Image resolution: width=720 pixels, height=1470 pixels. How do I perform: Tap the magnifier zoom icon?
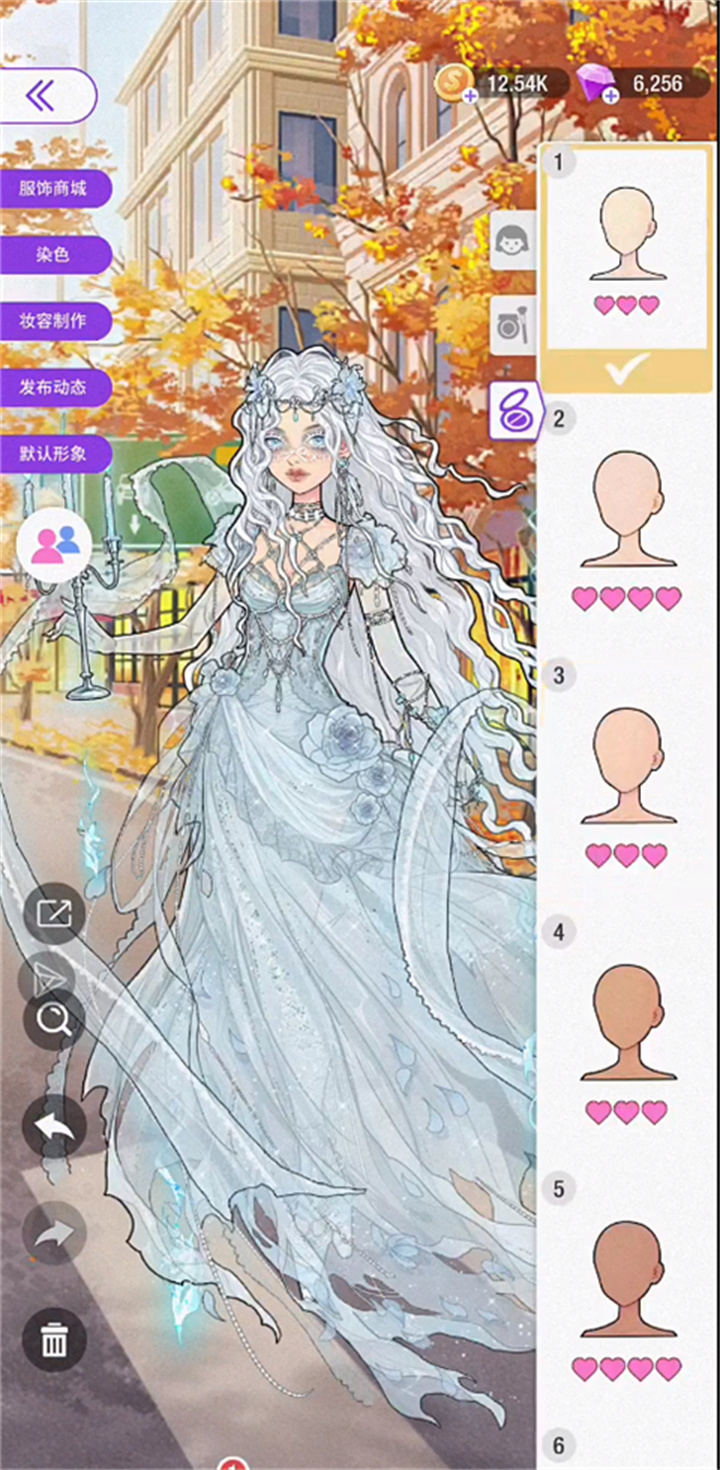pos(54,1019)
